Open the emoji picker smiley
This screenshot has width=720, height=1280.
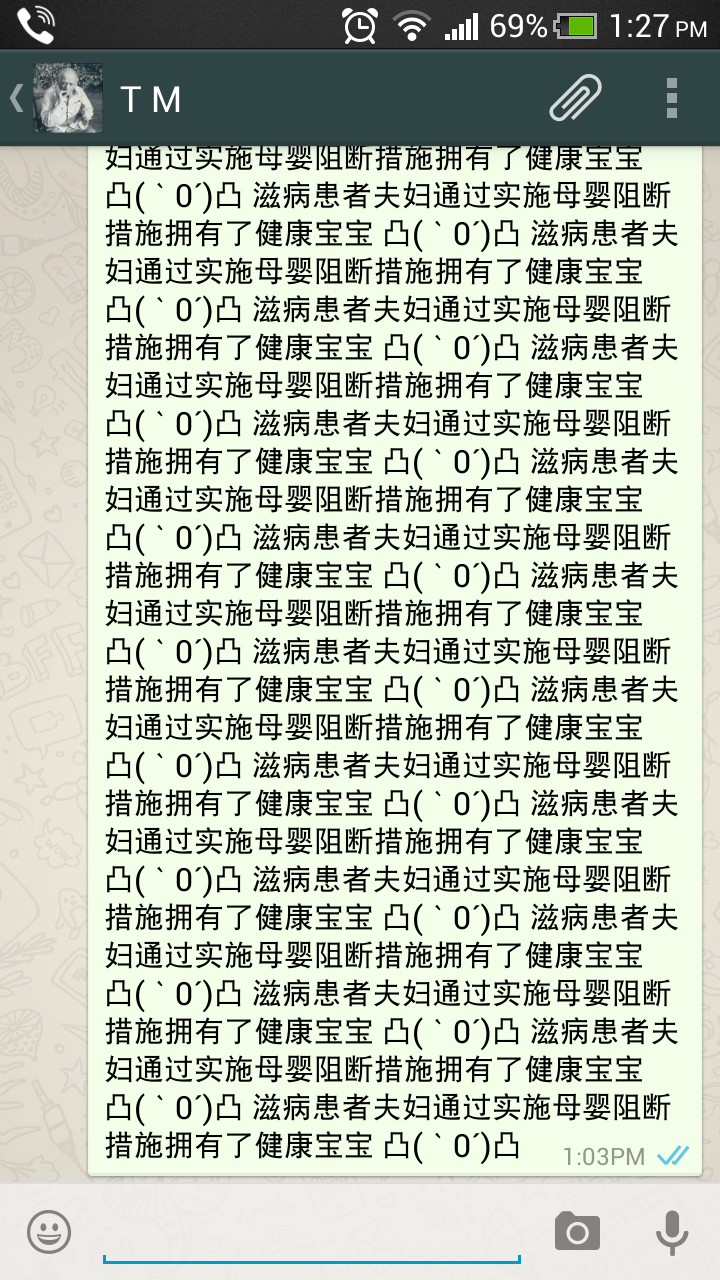[49, 1232]
